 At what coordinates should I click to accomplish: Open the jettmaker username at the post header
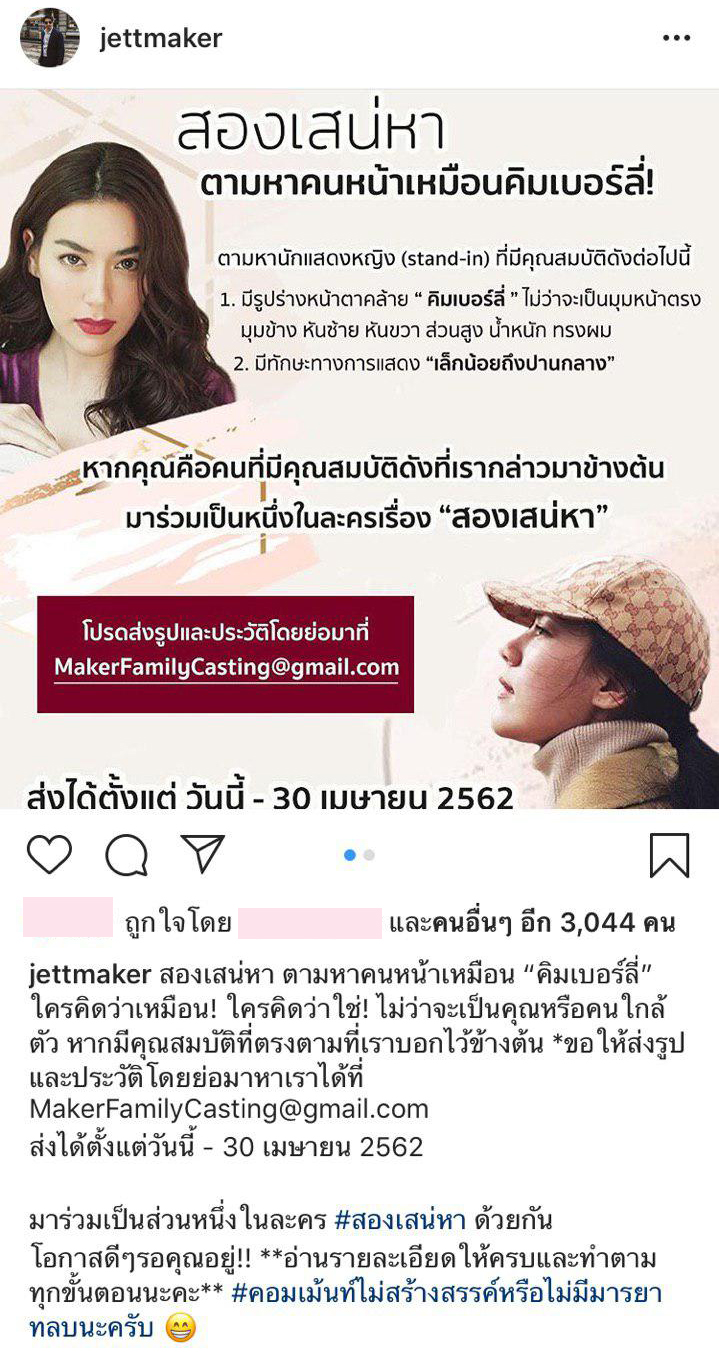(161, 39)
